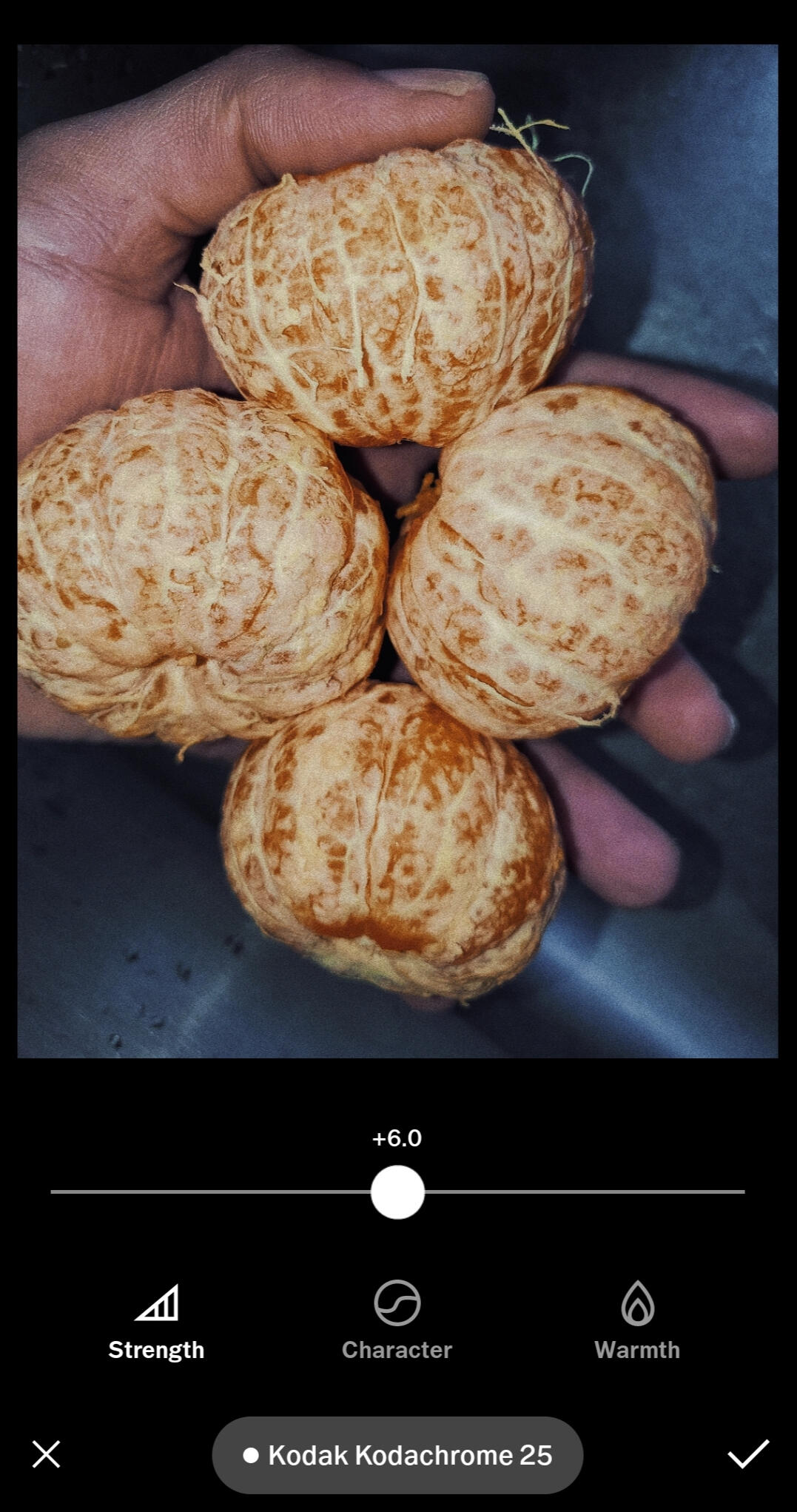Switch to the Warmth tab
The image size is (797, 1512).
pos(636,1325)
